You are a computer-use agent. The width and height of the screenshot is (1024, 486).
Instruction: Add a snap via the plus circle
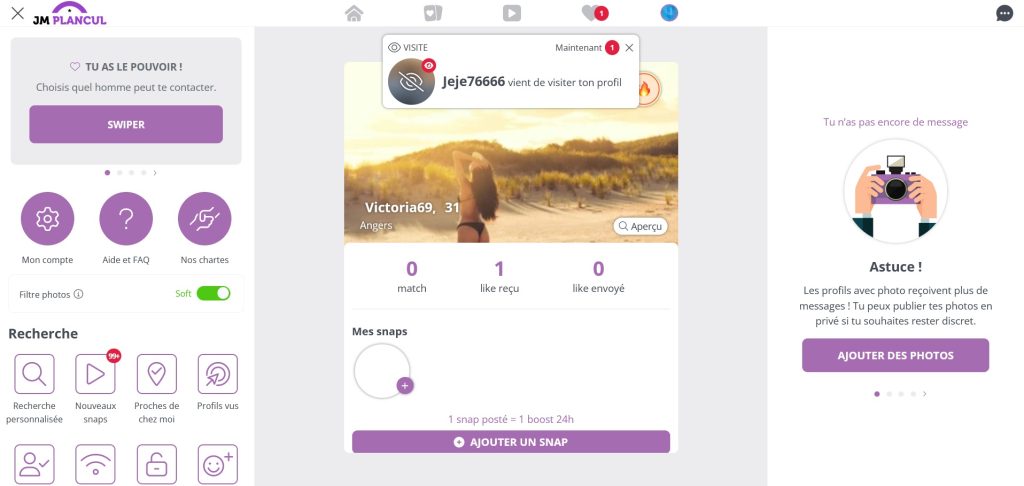pyautogui.click(x=404, y=385)
